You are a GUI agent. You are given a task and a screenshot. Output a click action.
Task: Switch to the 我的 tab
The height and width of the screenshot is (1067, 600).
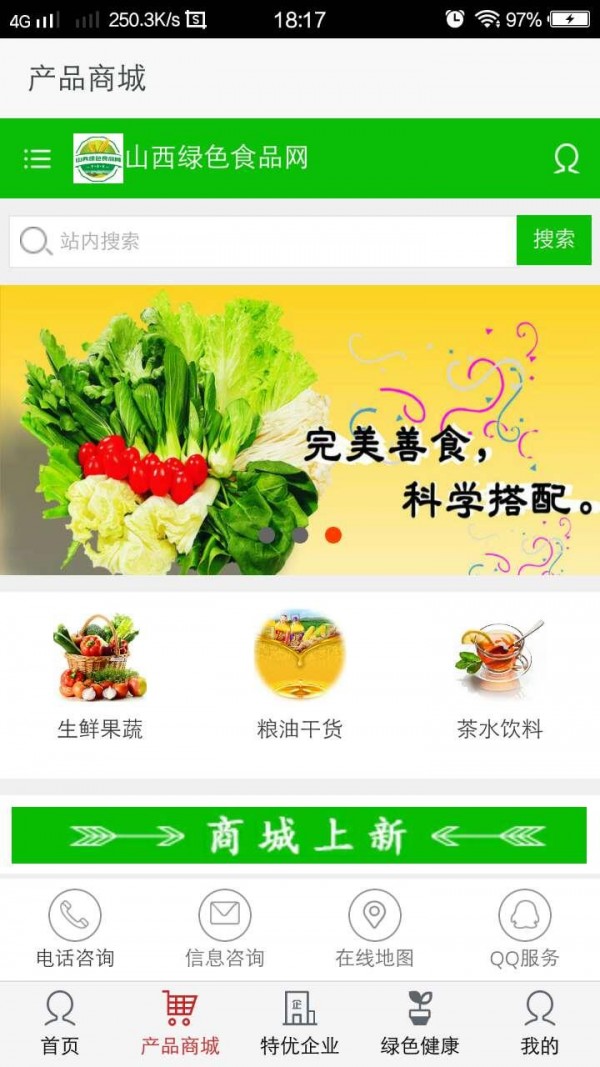(x=540, y=1024)
